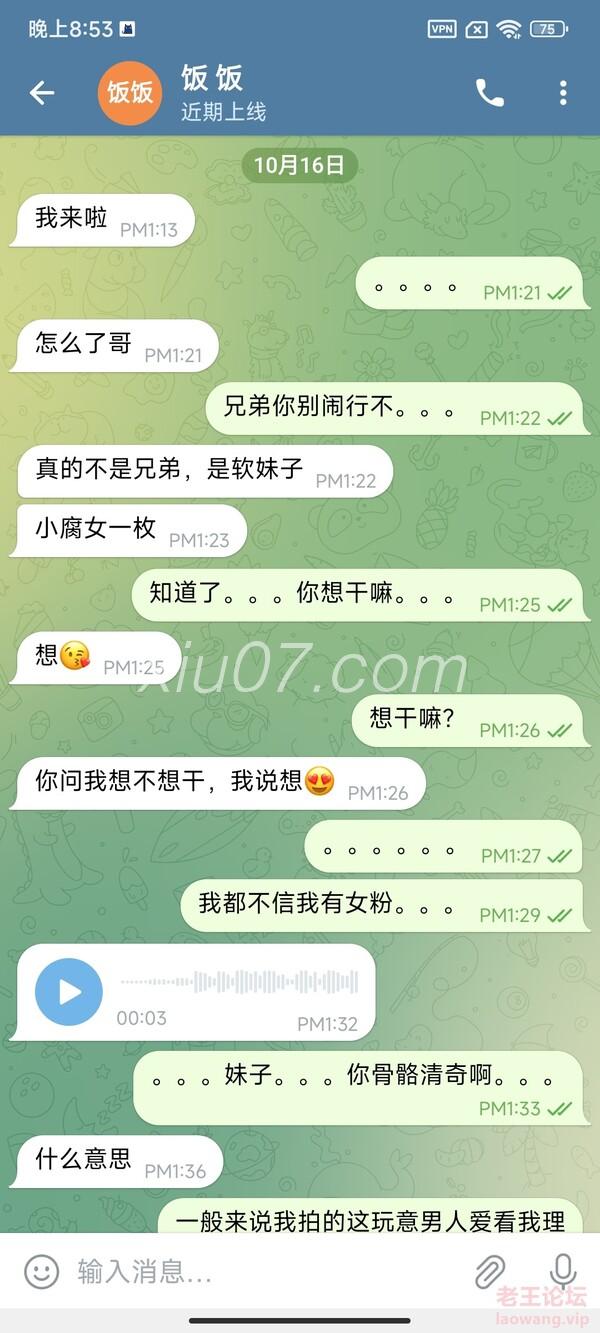Start a voice call with 饭饭

pos(489,93)
